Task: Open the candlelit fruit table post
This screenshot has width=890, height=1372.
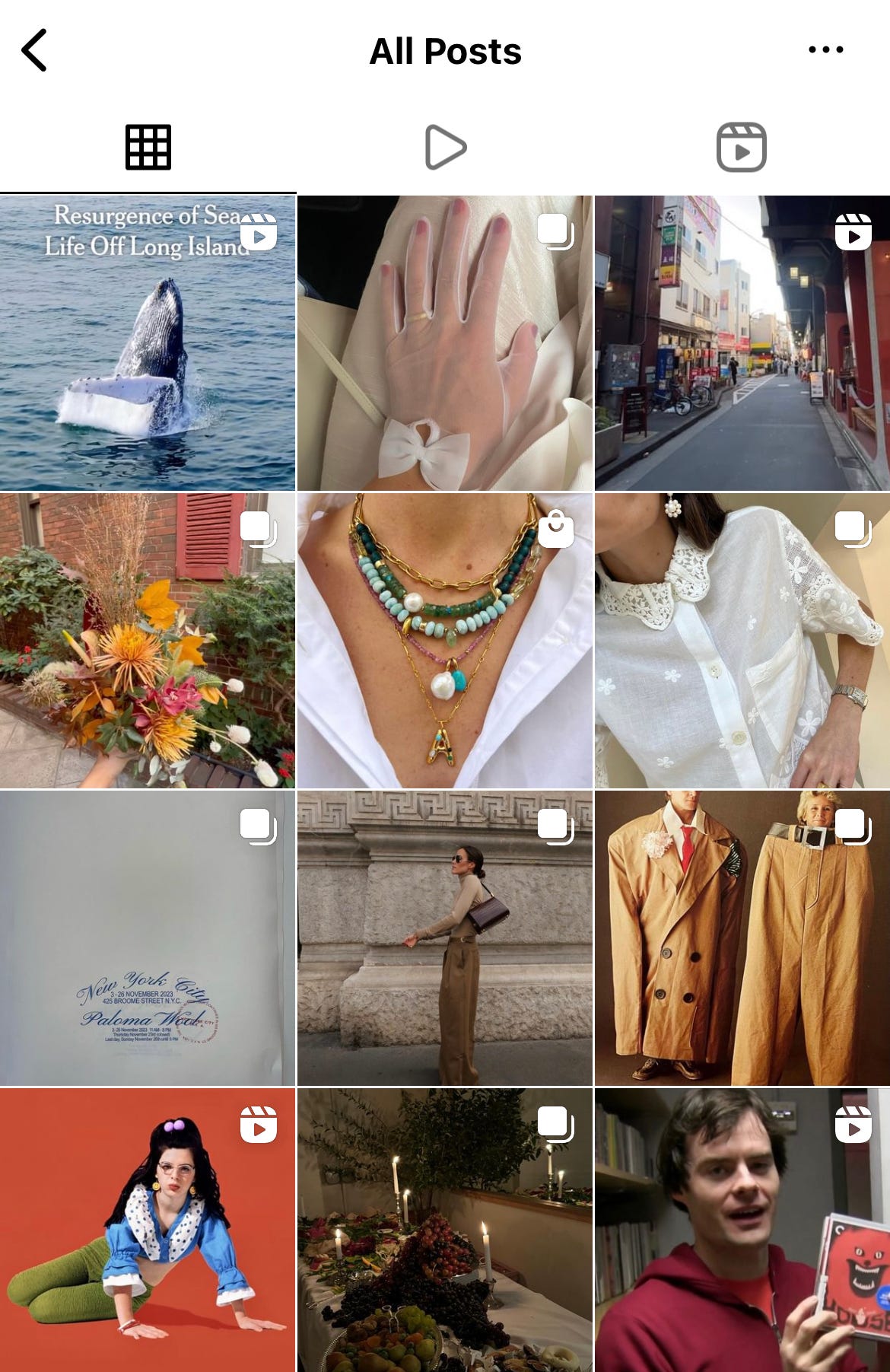Action: pyautogui.click(x=445, y=1229)
